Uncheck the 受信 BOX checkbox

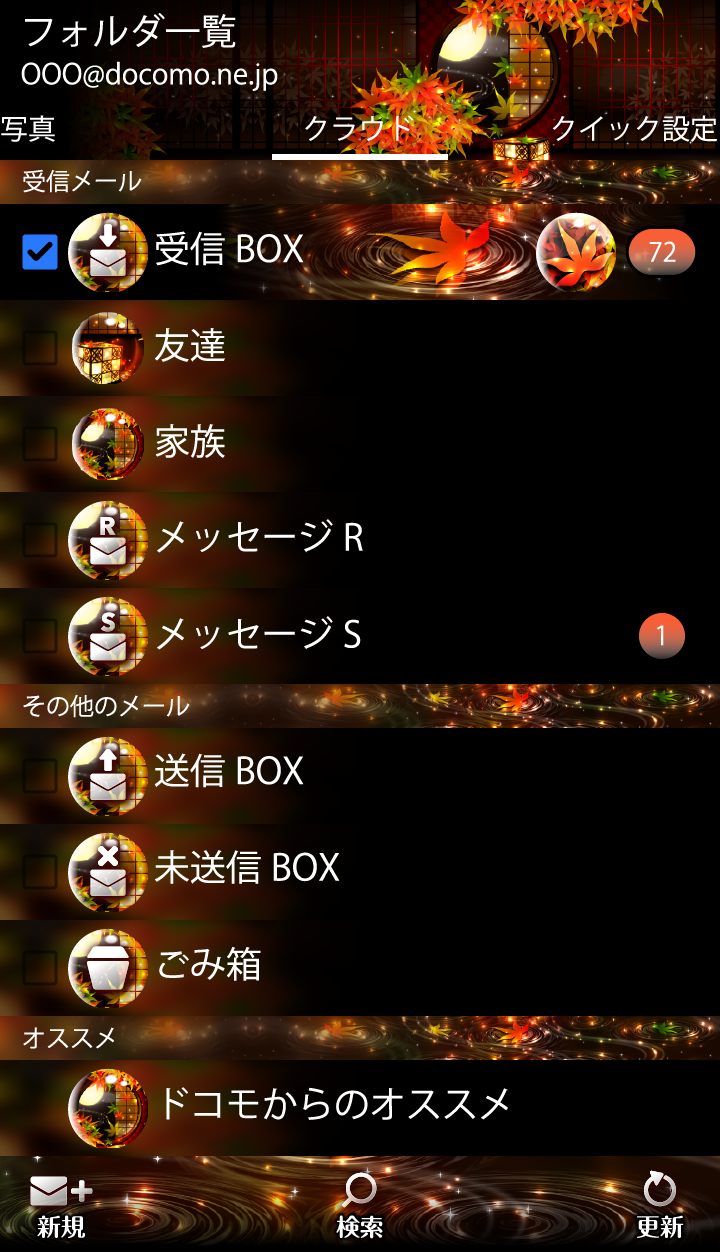point(40,252)
